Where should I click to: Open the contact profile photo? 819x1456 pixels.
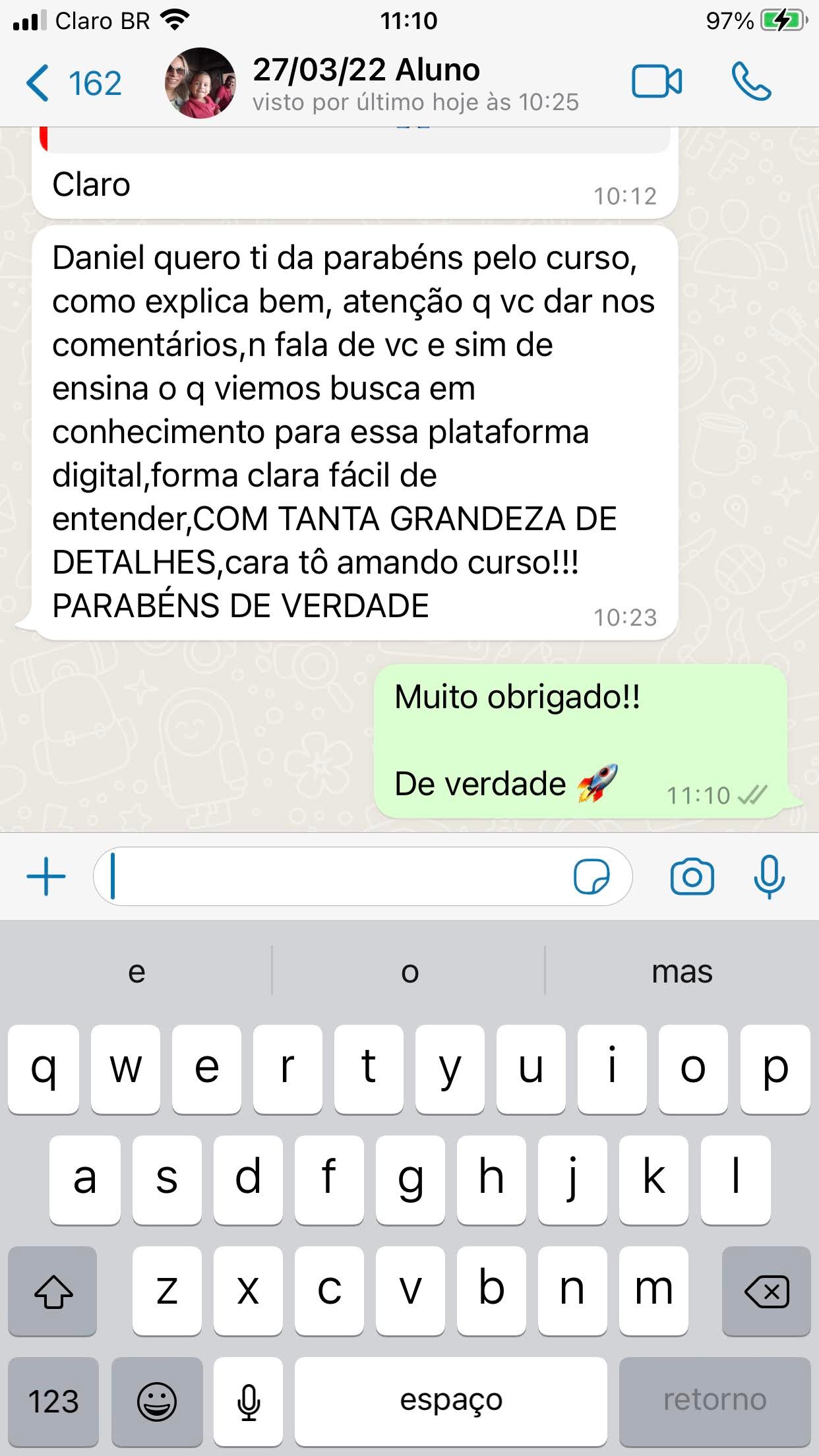pyautogui.click(x=199, y=84)
